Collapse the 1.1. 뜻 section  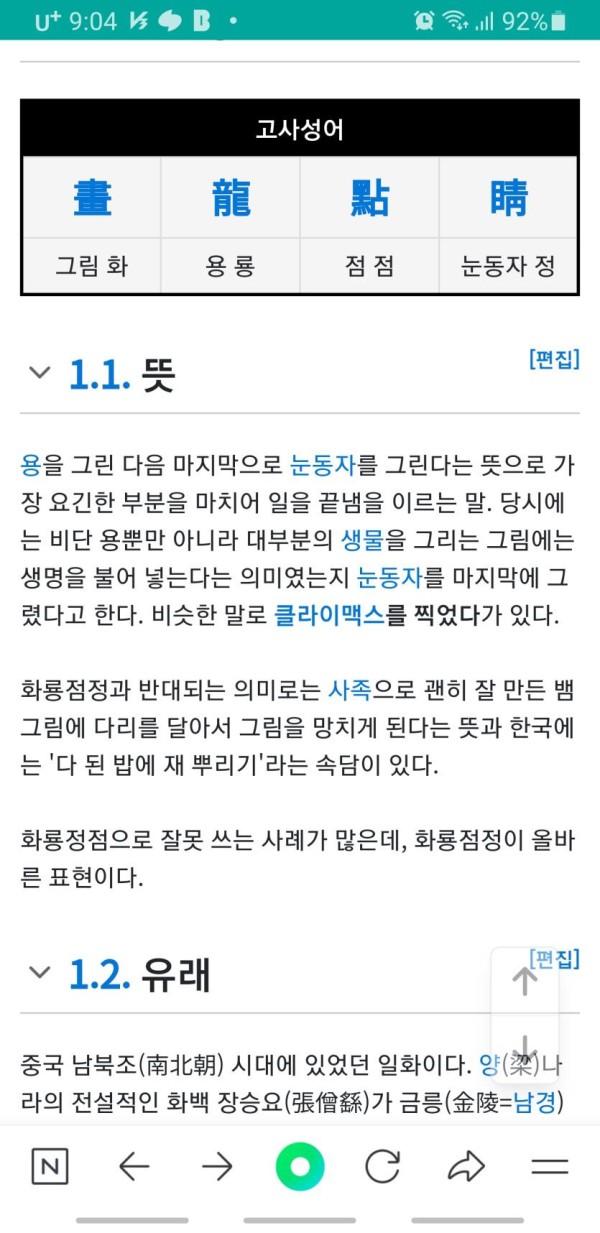[39, 374]
